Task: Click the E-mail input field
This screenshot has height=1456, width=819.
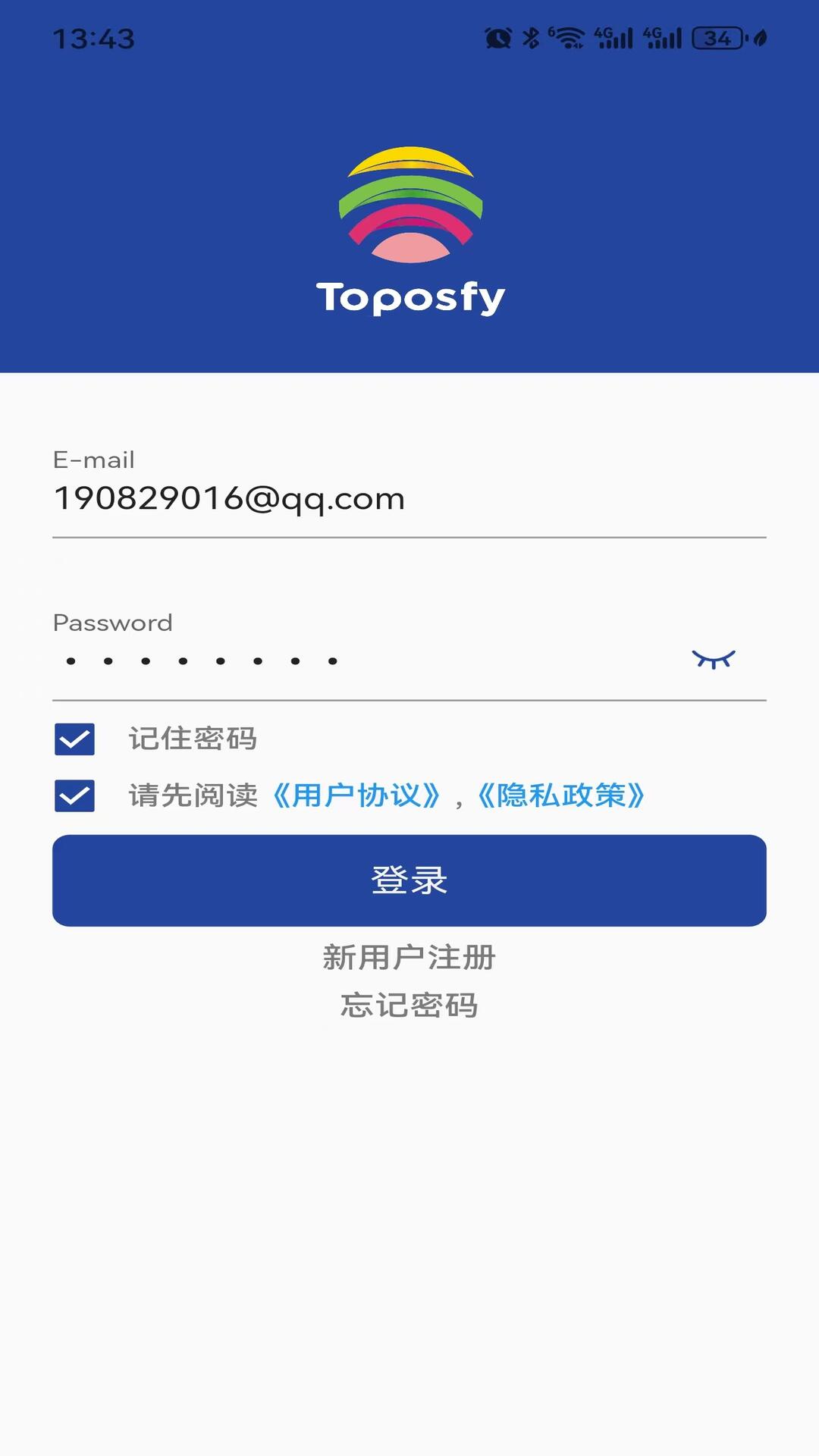Action: pyautogui.click(x=303, y=499)
